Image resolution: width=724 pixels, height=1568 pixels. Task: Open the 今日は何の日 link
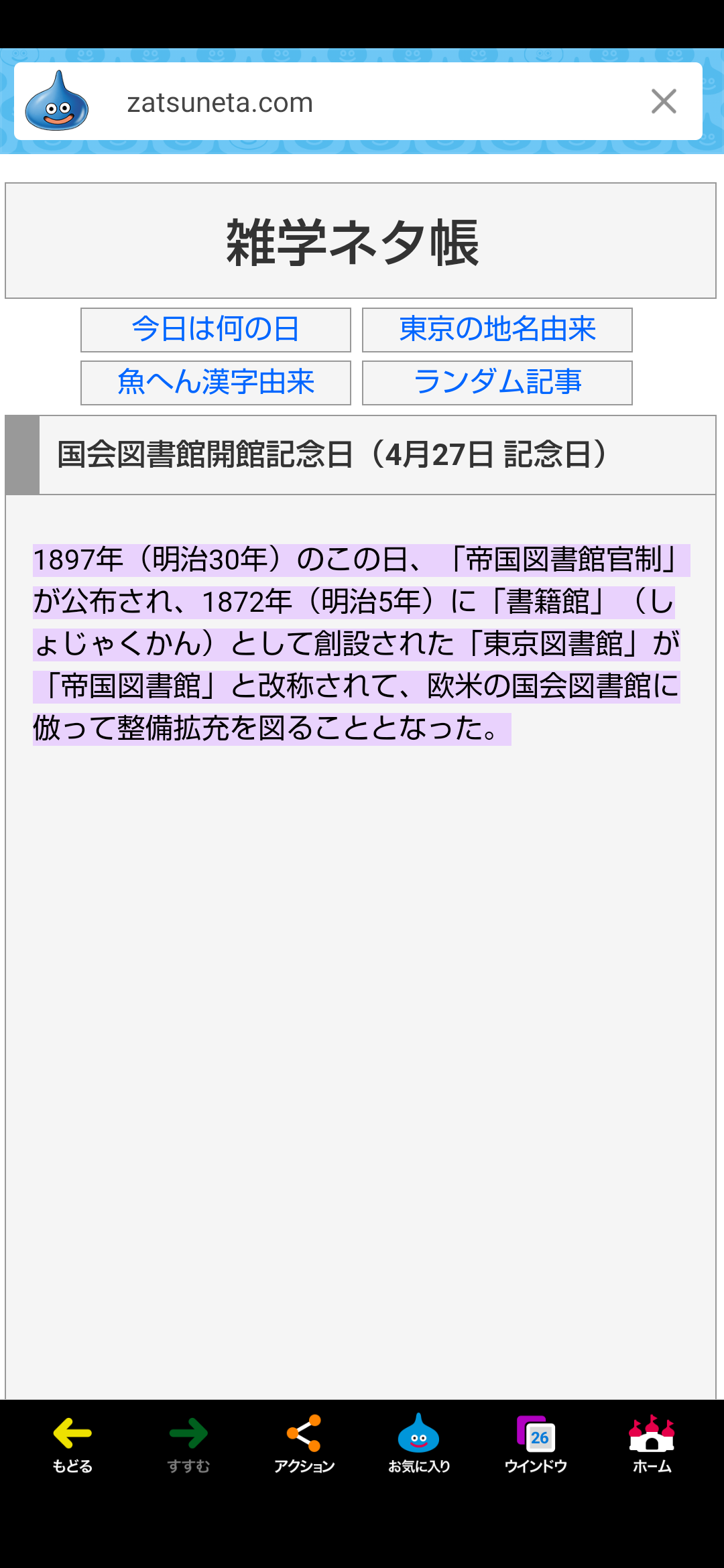pos(216,330)
